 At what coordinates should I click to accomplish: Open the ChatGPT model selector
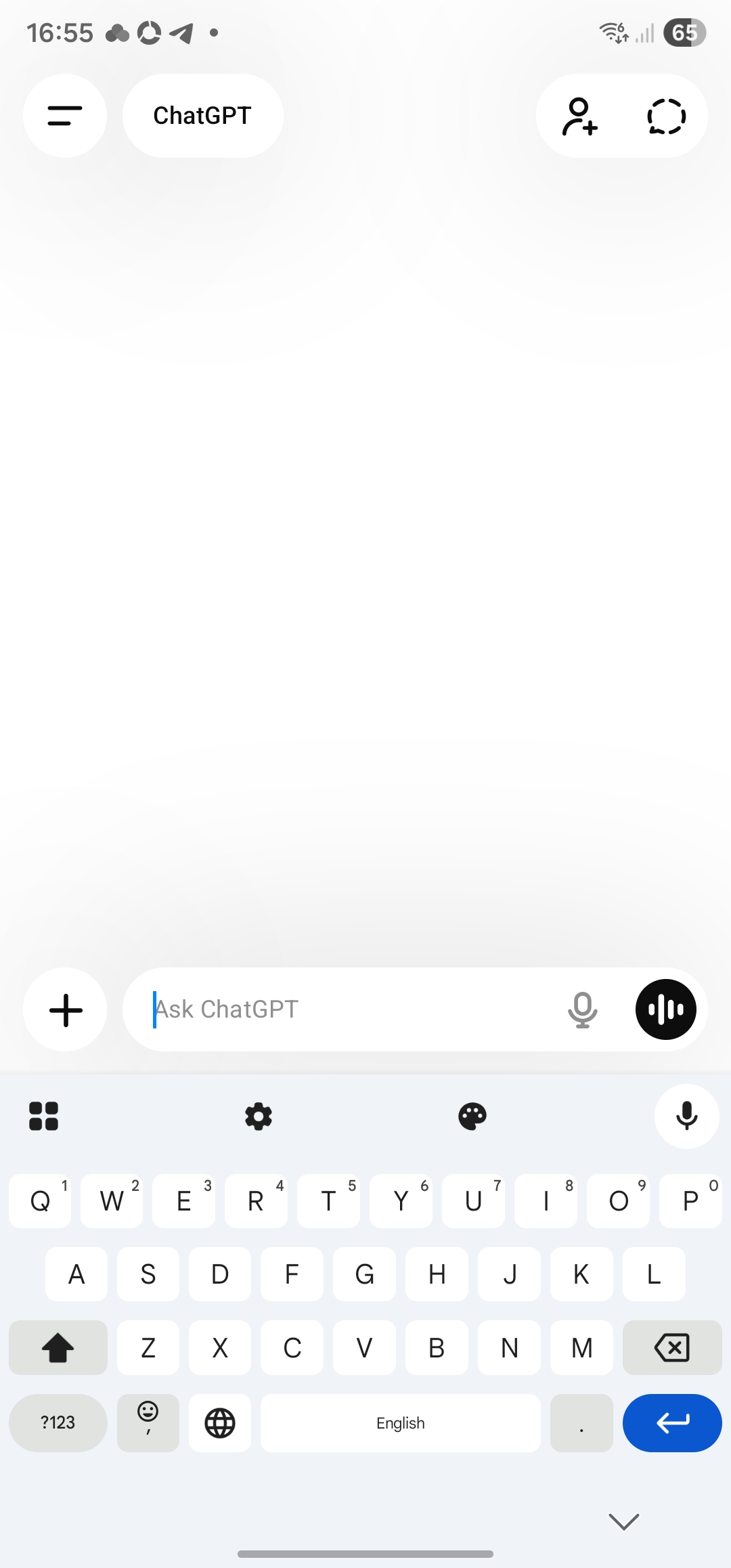pyautogui.click(x=202, y=116)
